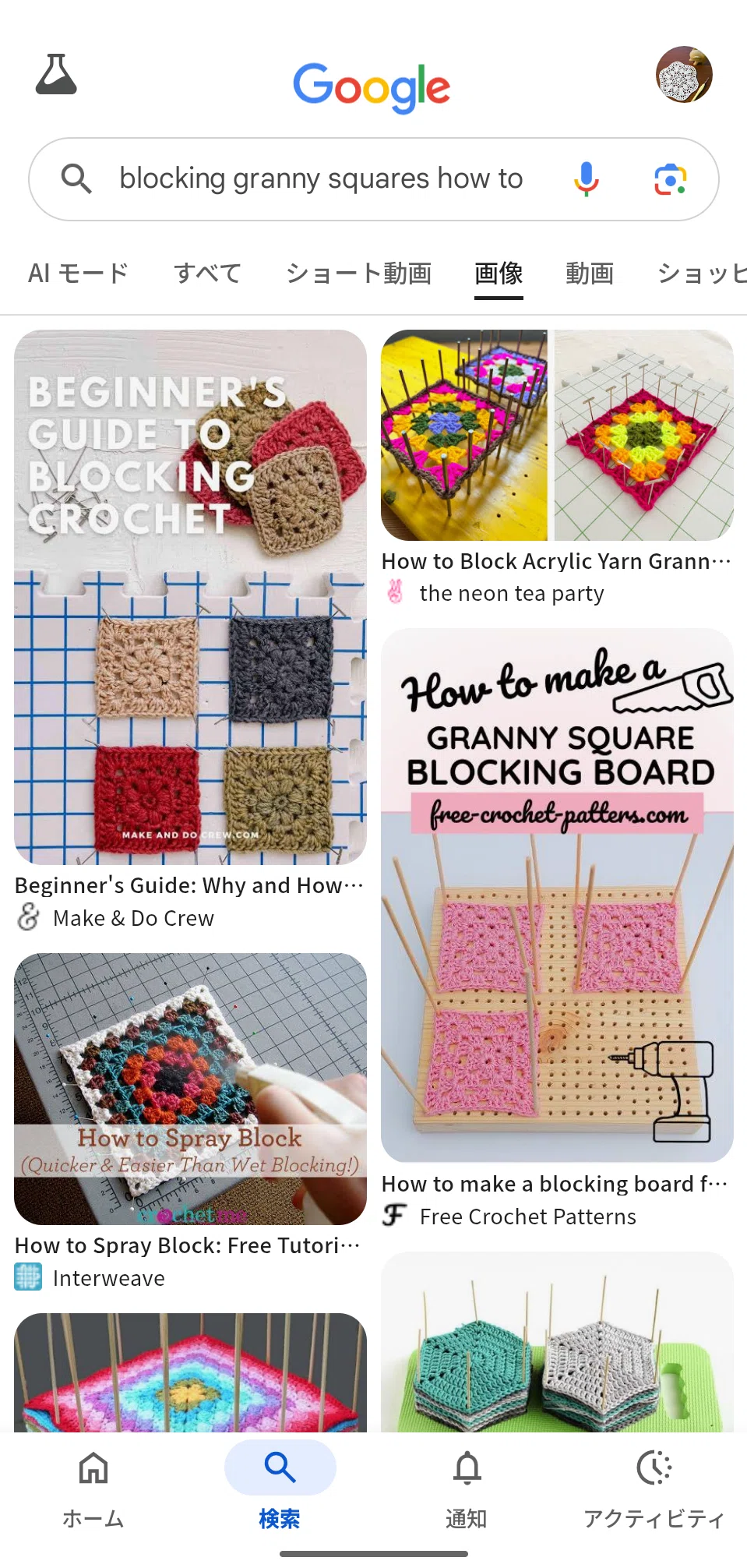This screenshot has width=747, height=1568.
Task: Switch to the すべて tab
Action: pyautogui.click(x=207, y=274)
